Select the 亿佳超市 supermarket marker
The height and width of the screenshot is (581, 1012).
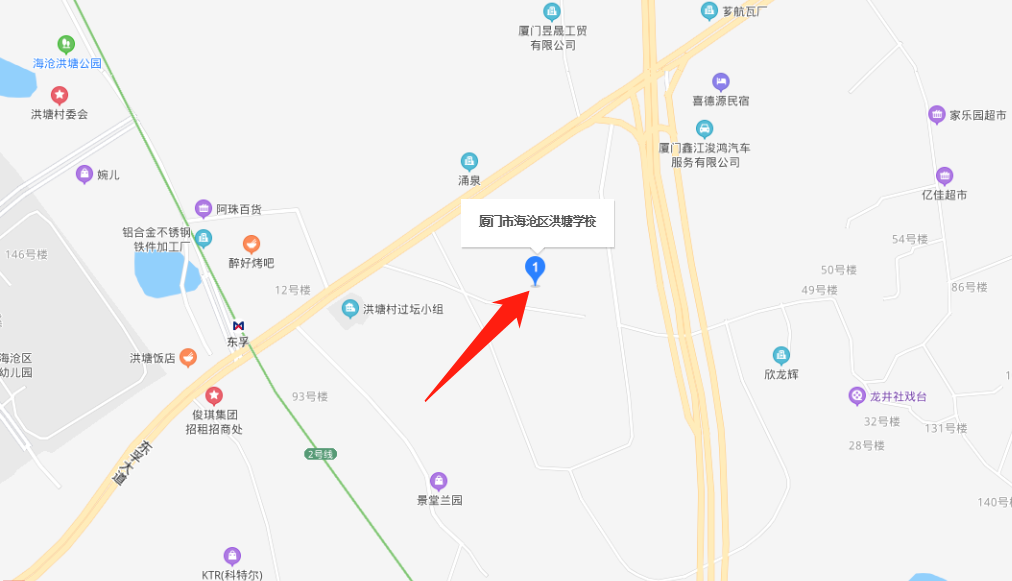point(944,176)
